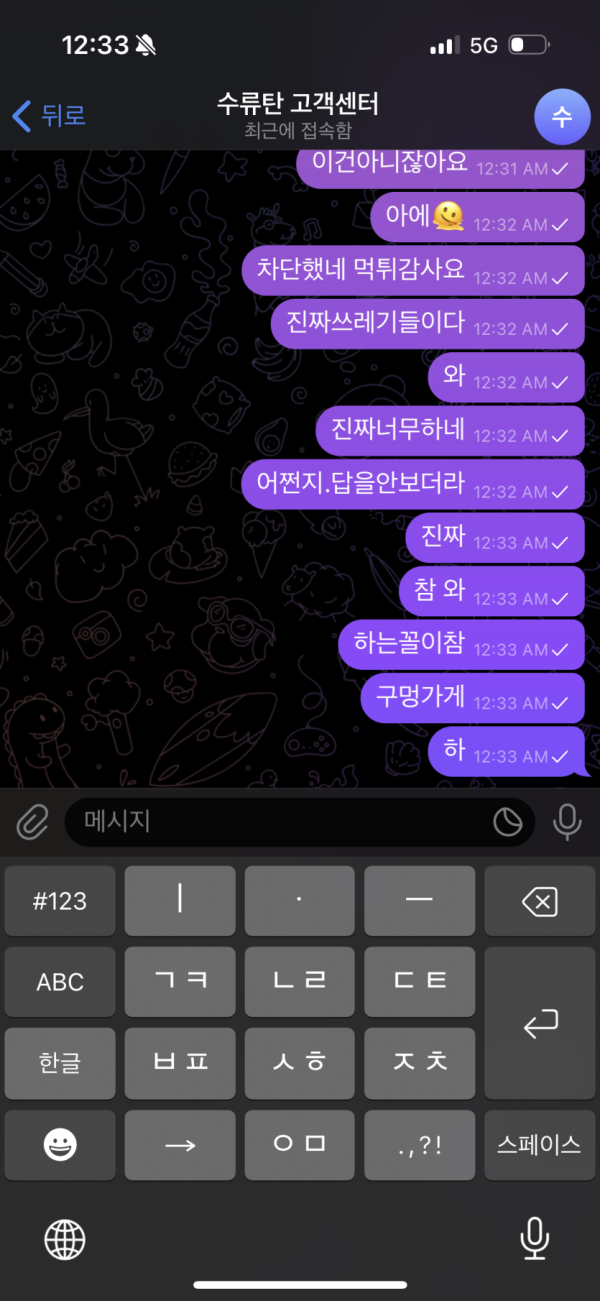
Task: Record a voice message with the microphone
Action: click(567, 822)
